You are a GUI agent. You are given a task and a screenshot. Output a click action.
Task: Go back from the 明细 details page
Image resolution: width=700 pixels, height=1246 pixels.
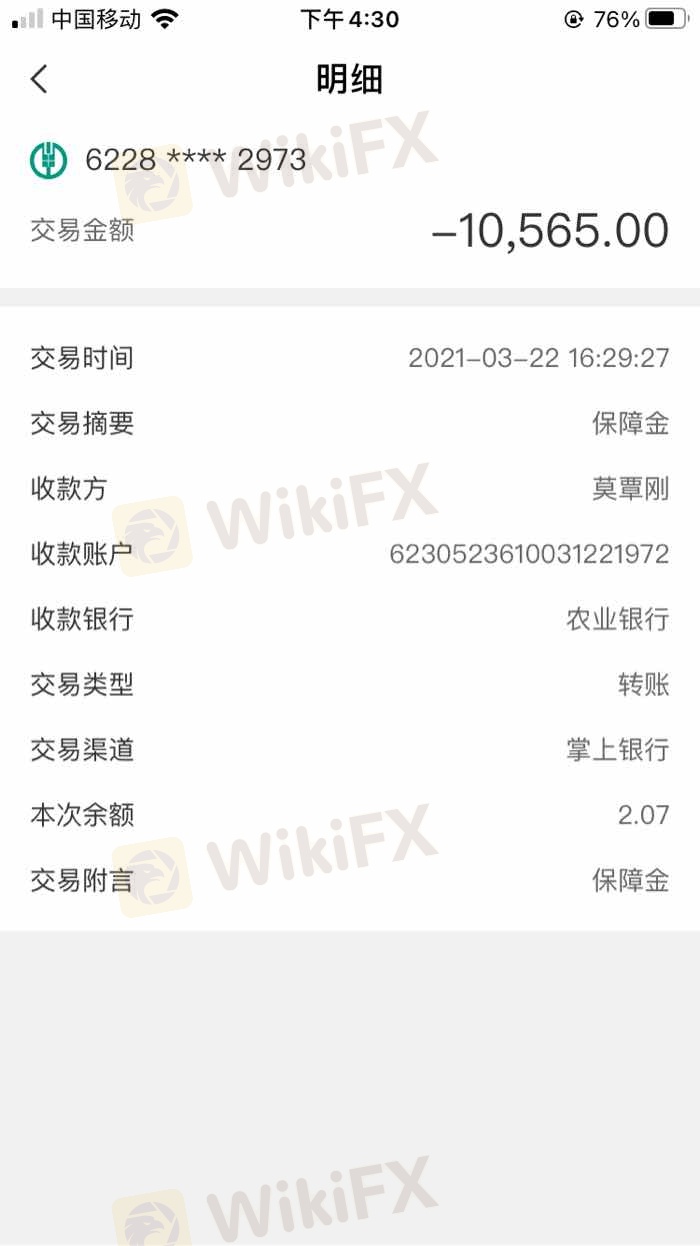pyautogui.click(x=40, y=79)
